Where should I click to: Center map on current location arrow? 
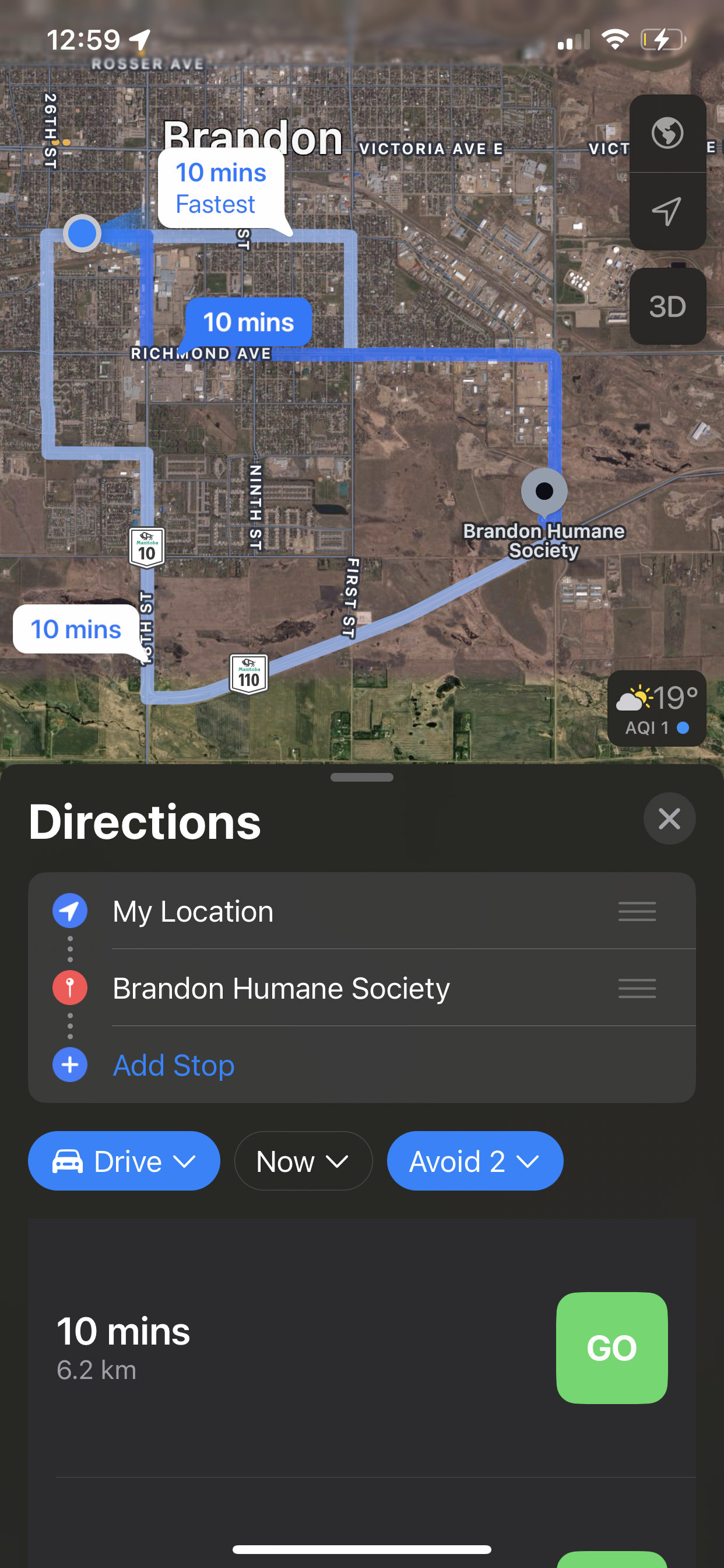667,211
